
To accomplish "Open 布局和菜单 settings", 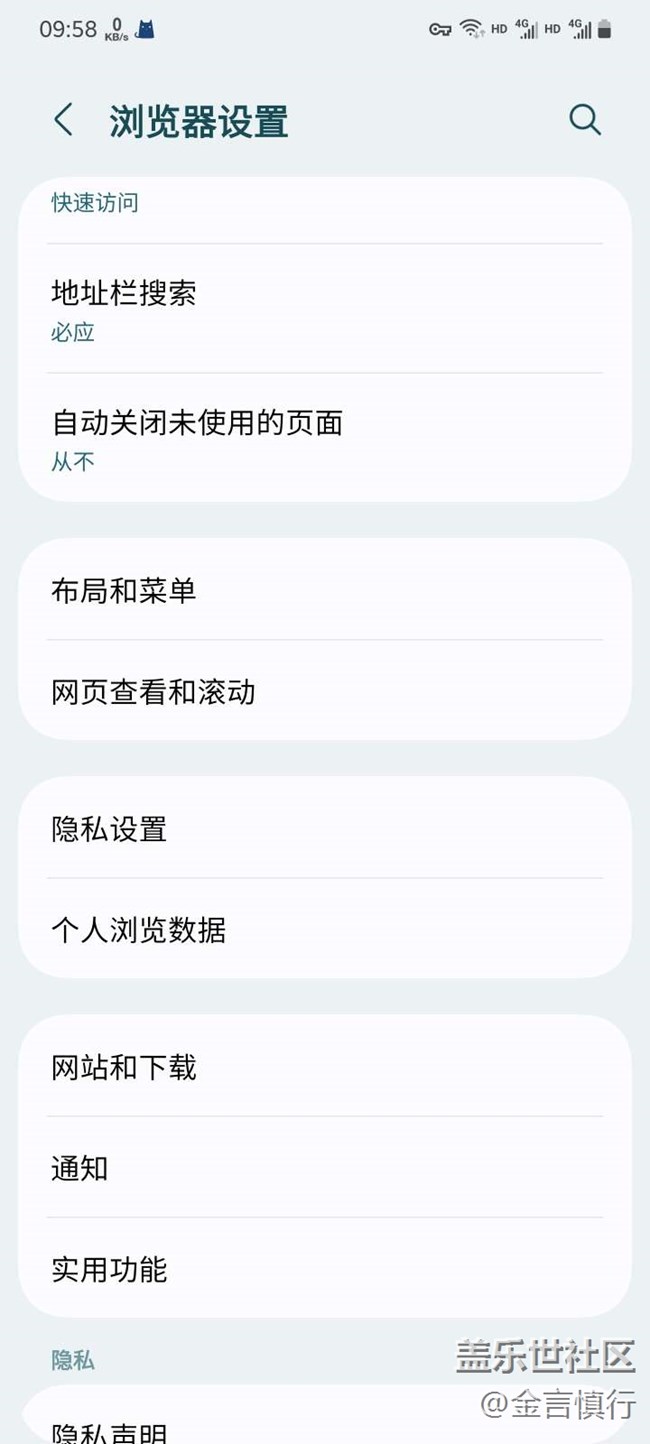I will pos(324,591).
